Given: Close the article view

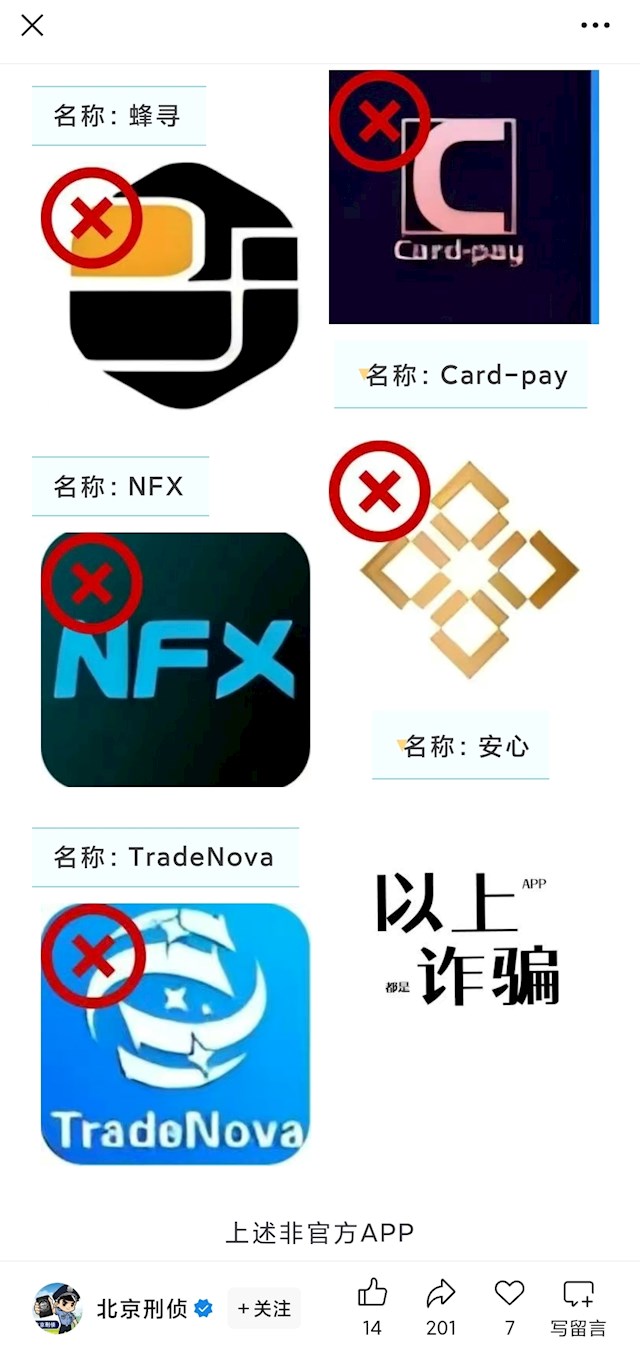Looking at the screenshot, I should click(32, 26).
